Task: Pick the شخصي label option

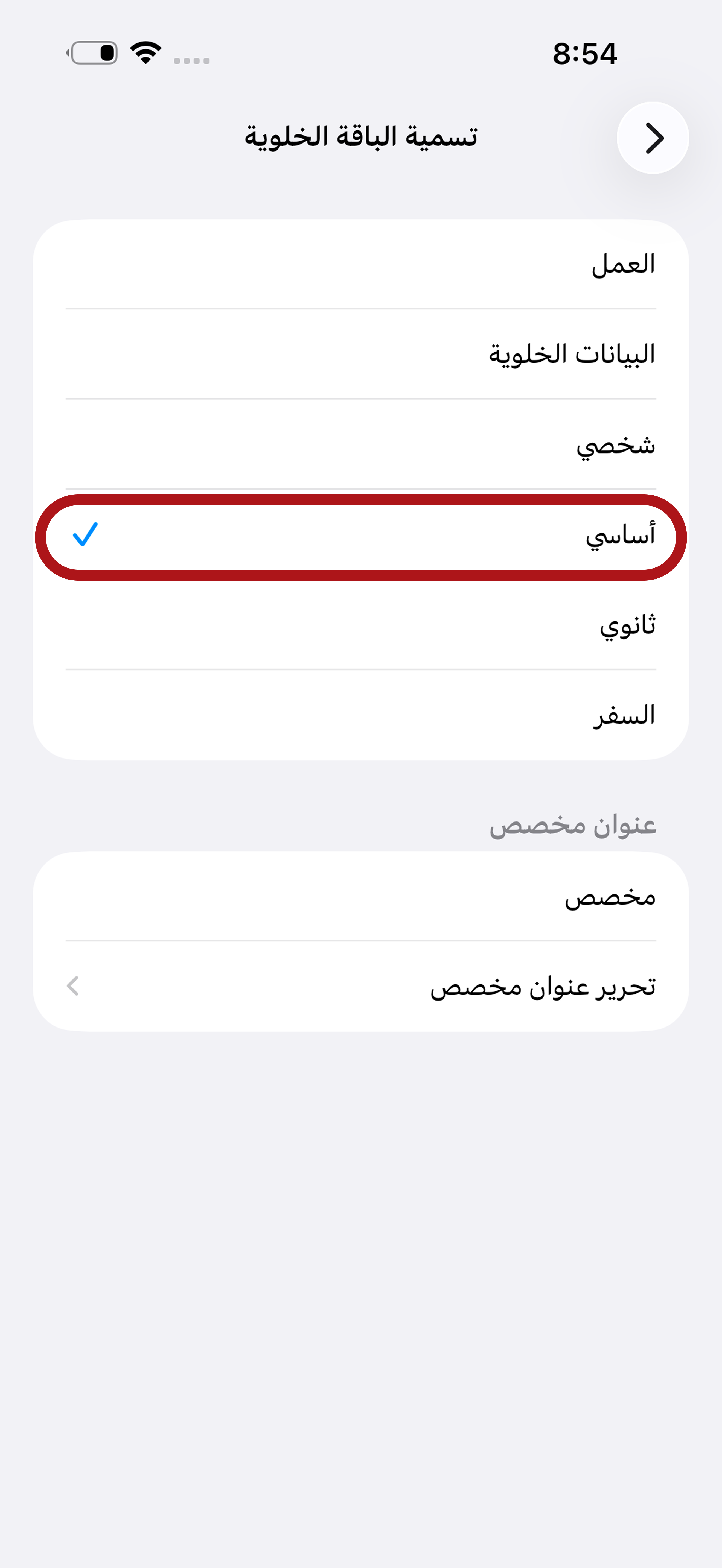Action: tap(360, 444)
